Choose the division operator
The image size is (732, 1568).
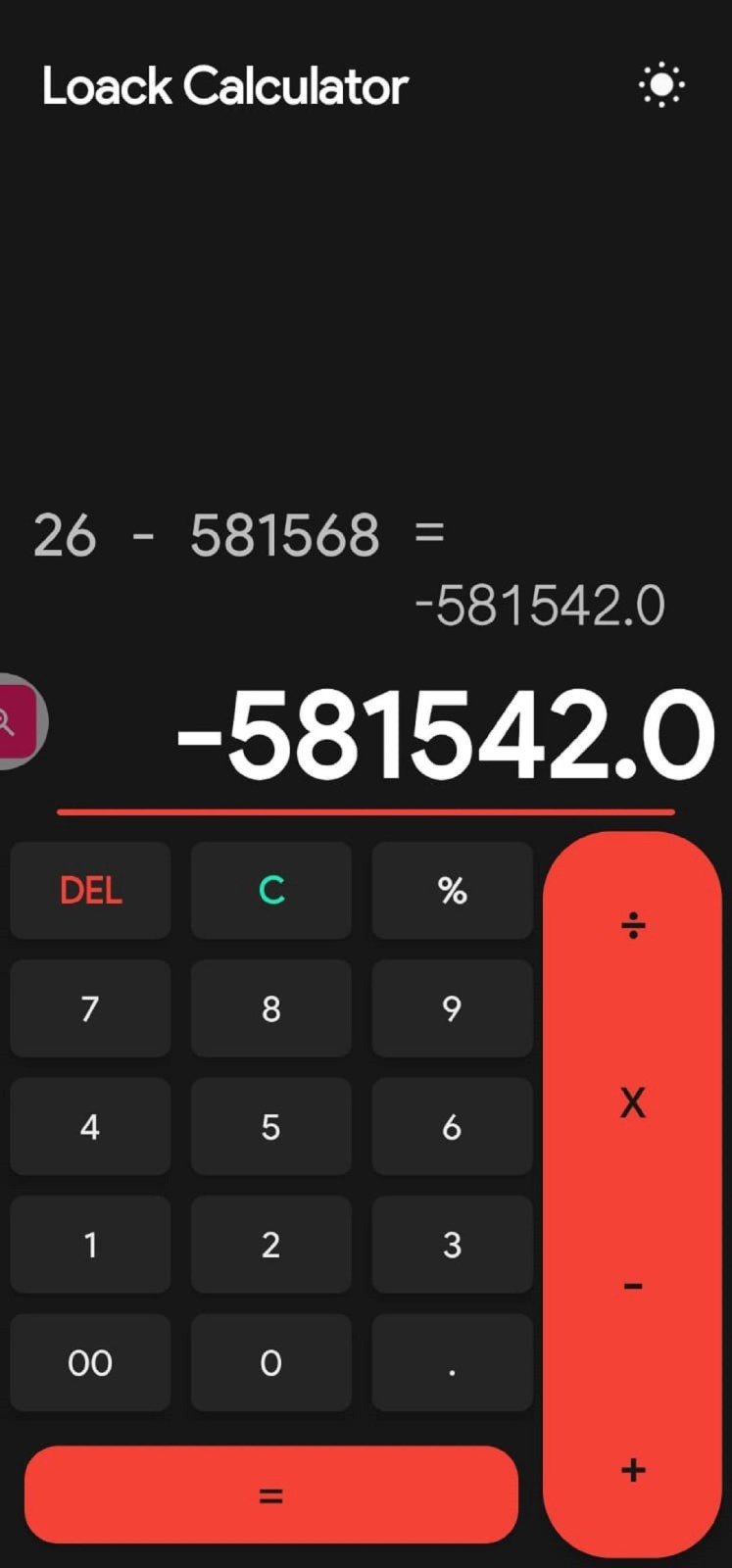(633, 925)
